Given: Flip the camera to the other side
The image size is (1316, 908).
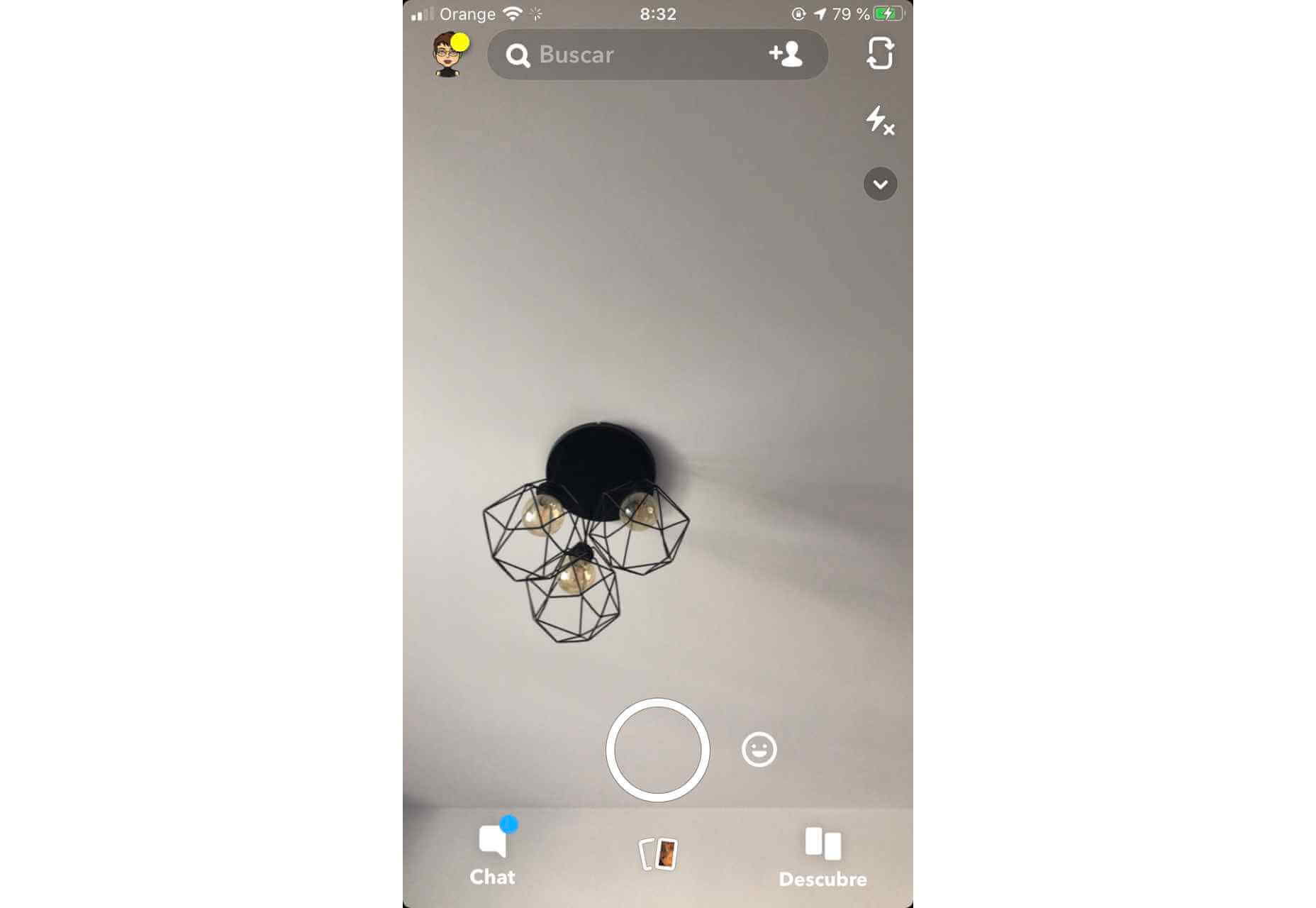Looking at the screenshot, I should pyautogui.click(x=880, y=54).
